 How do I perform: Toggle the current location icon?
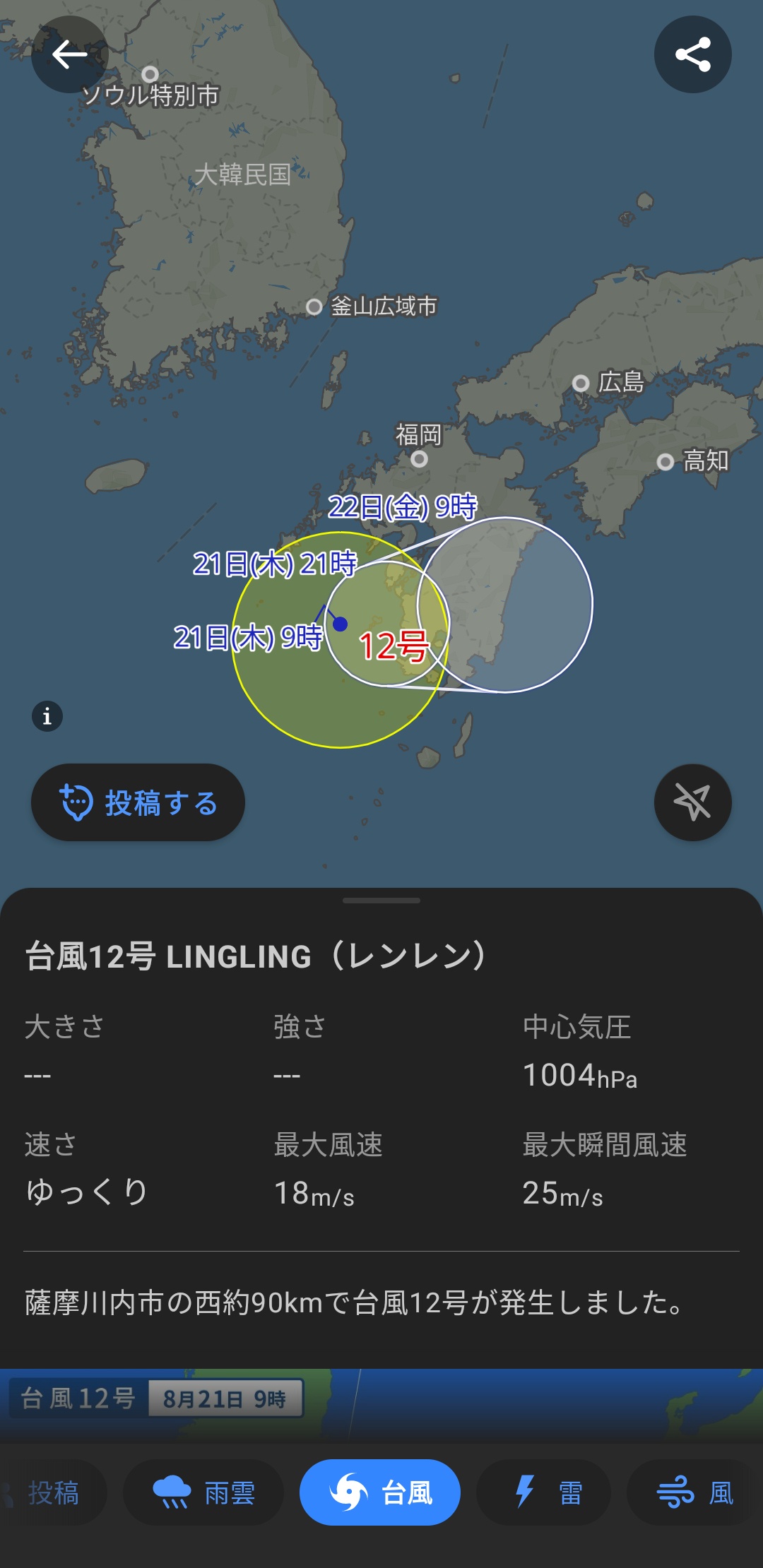(x=692, y=802)
